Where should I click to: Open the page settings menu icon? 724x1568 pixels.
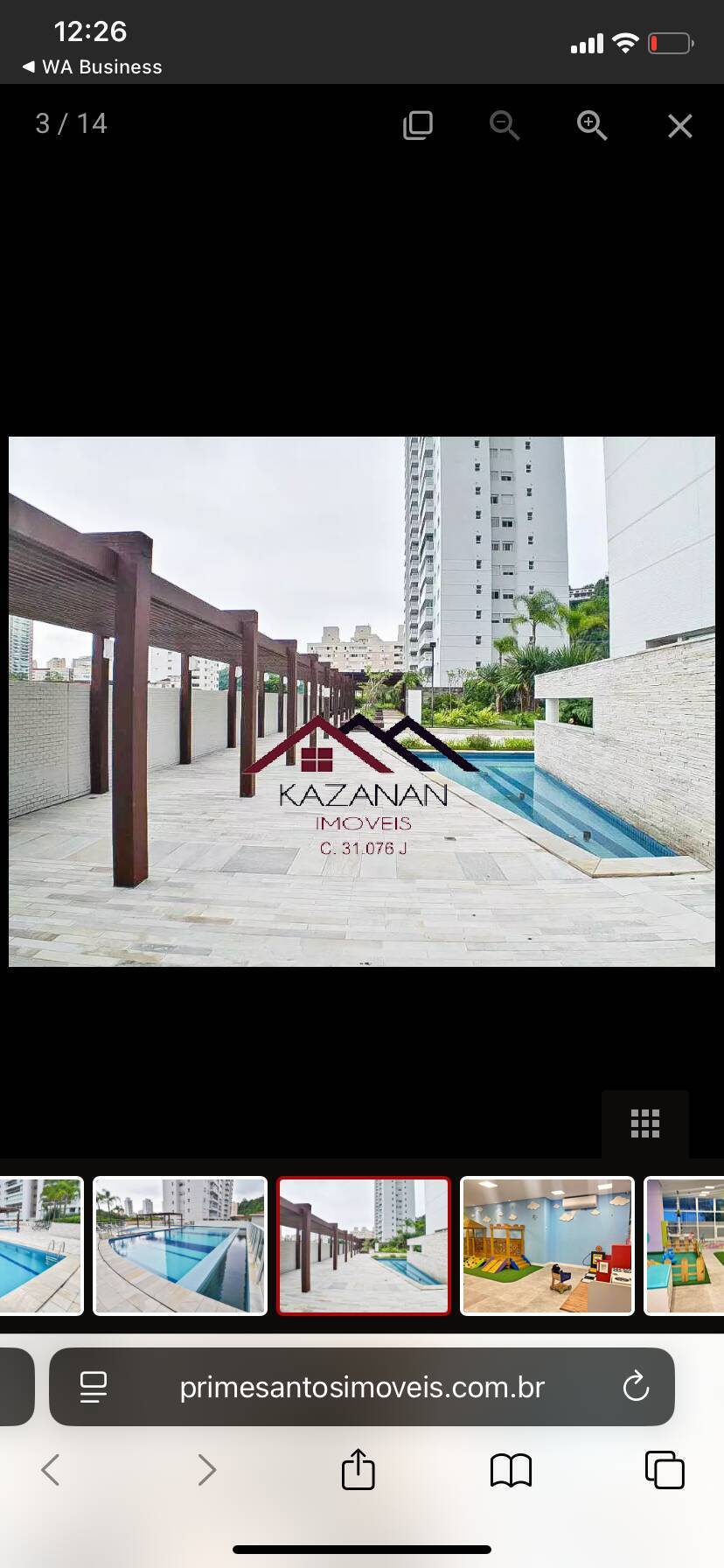[94, 1387]
